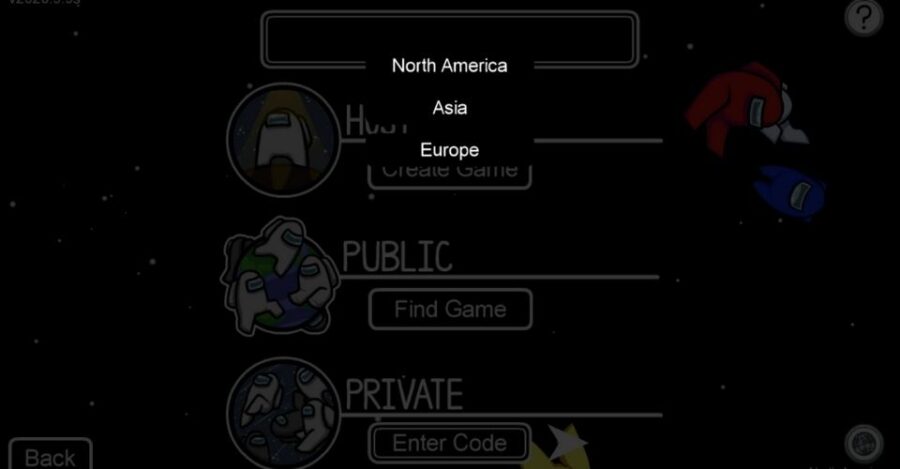Viewport: 900px width, 469px height.
Task: Pick Europe as the server region
Action: pyautogui.click(x=449, y=150)
